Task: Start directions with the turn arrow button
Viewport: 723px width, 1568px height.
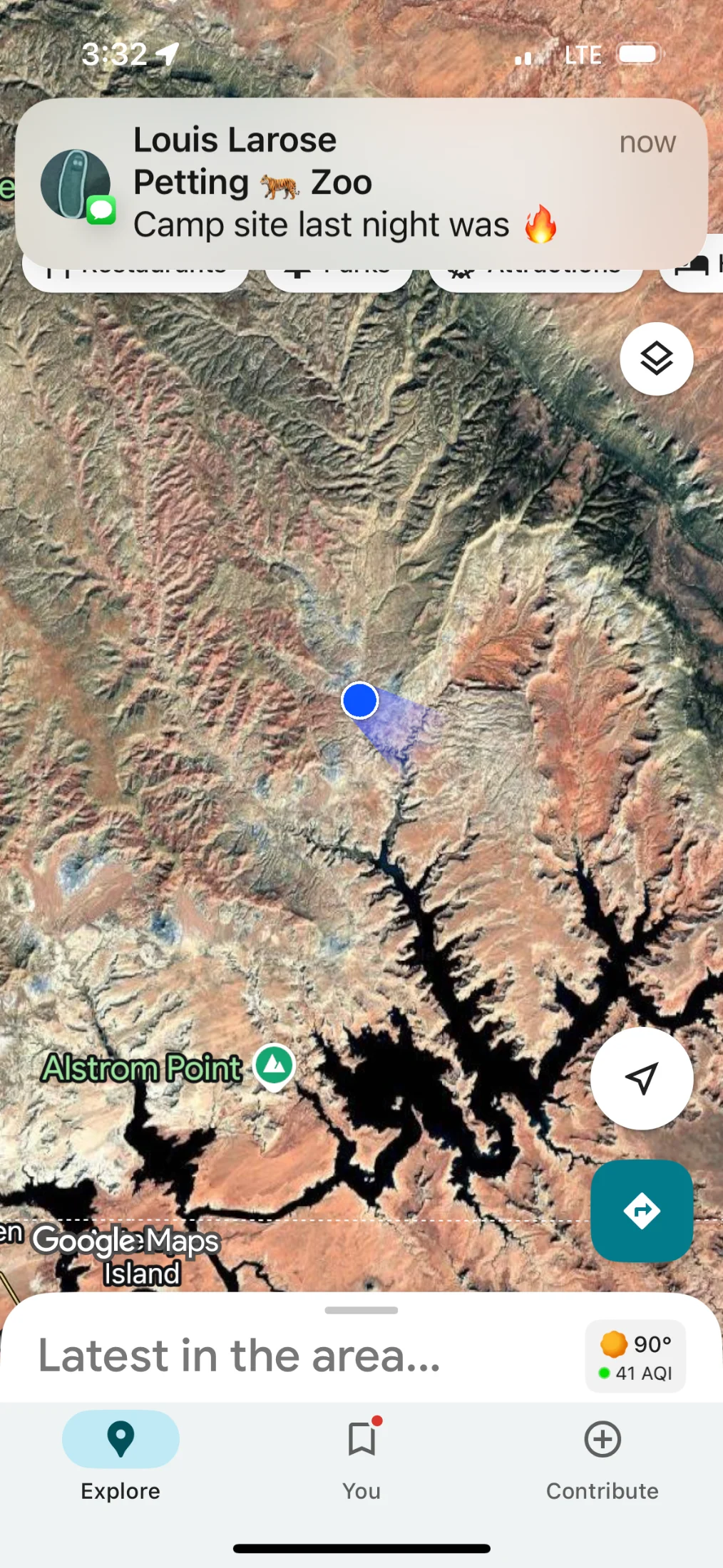Action: [x=641, y=1211]
